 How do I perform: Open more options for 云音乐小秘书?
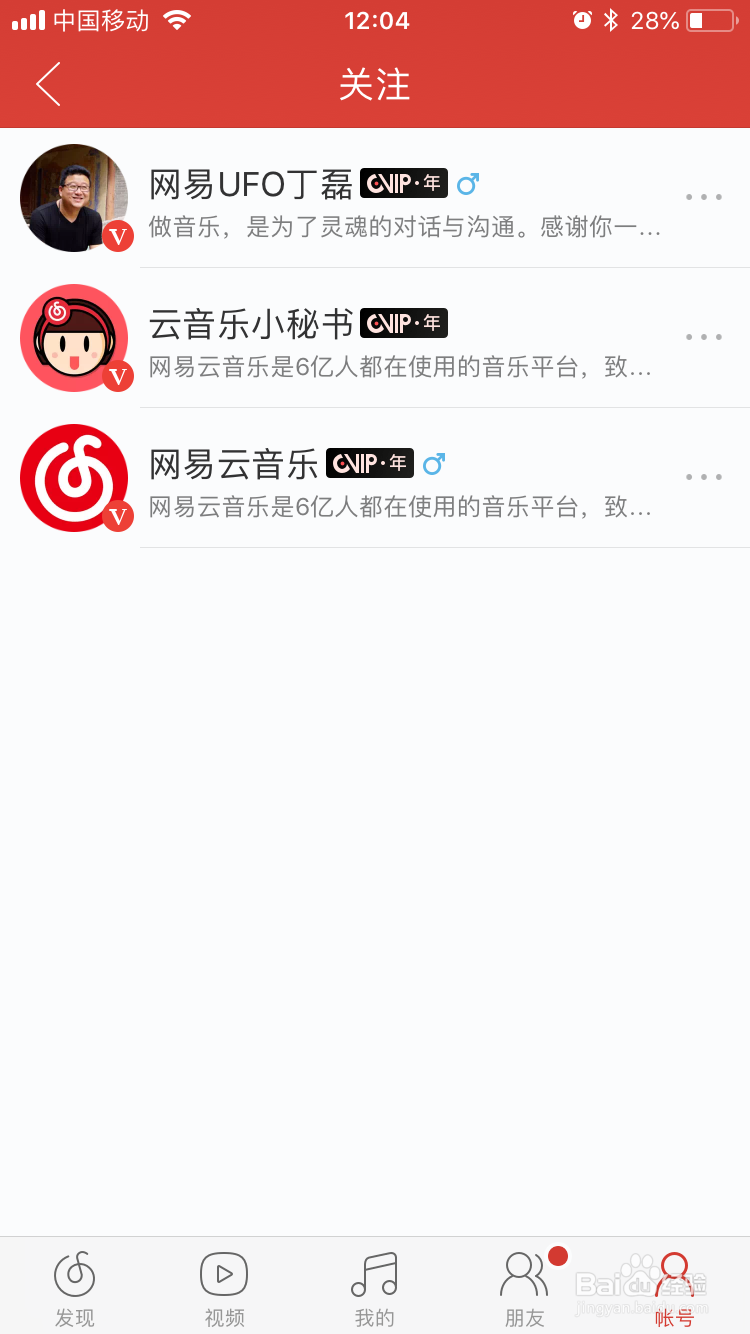click(x=704, y=337)
